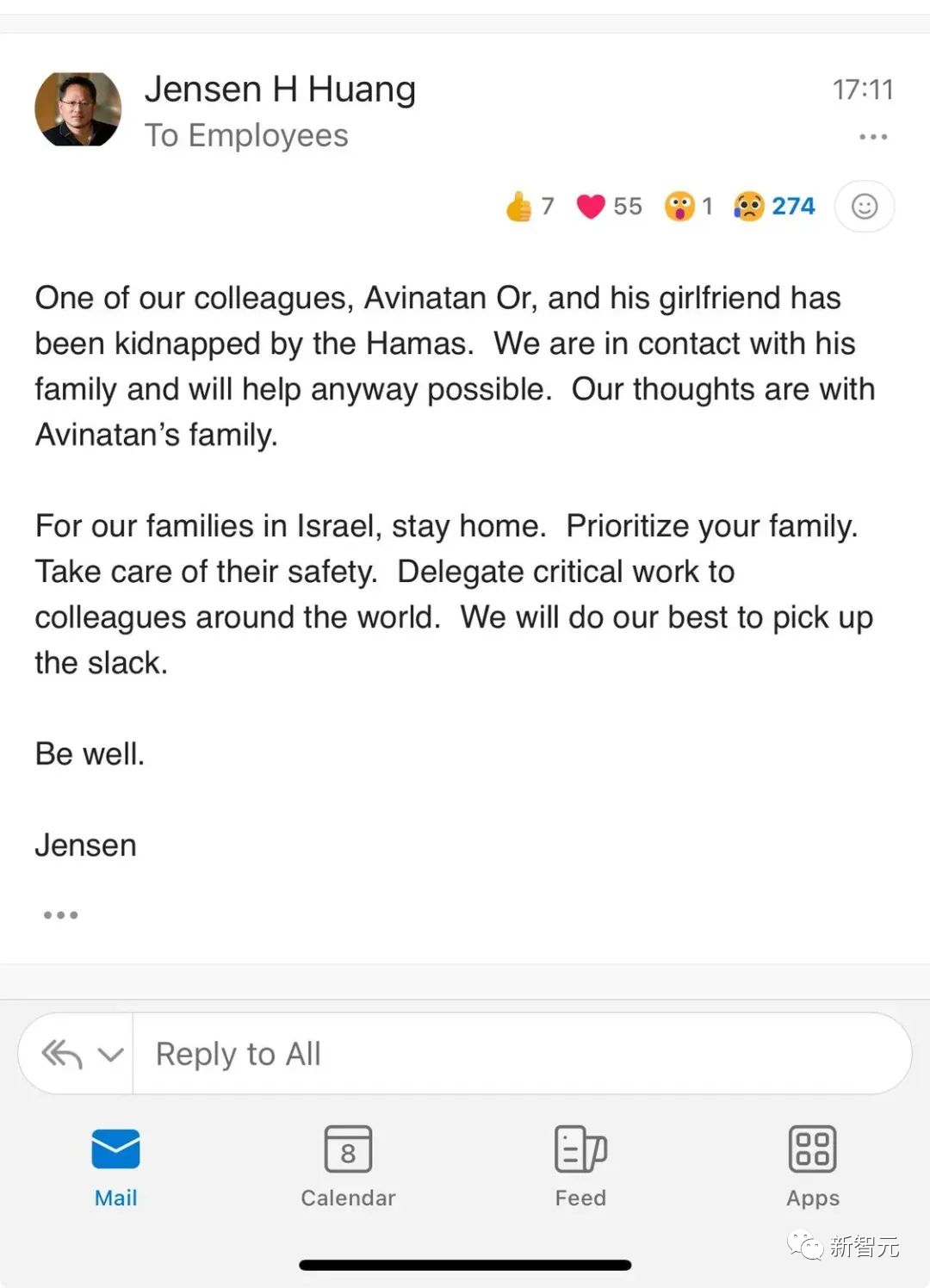This screenshot has width=930, height=1288.
Task: Add an emoji reaction
Action: tap(865, 207)
